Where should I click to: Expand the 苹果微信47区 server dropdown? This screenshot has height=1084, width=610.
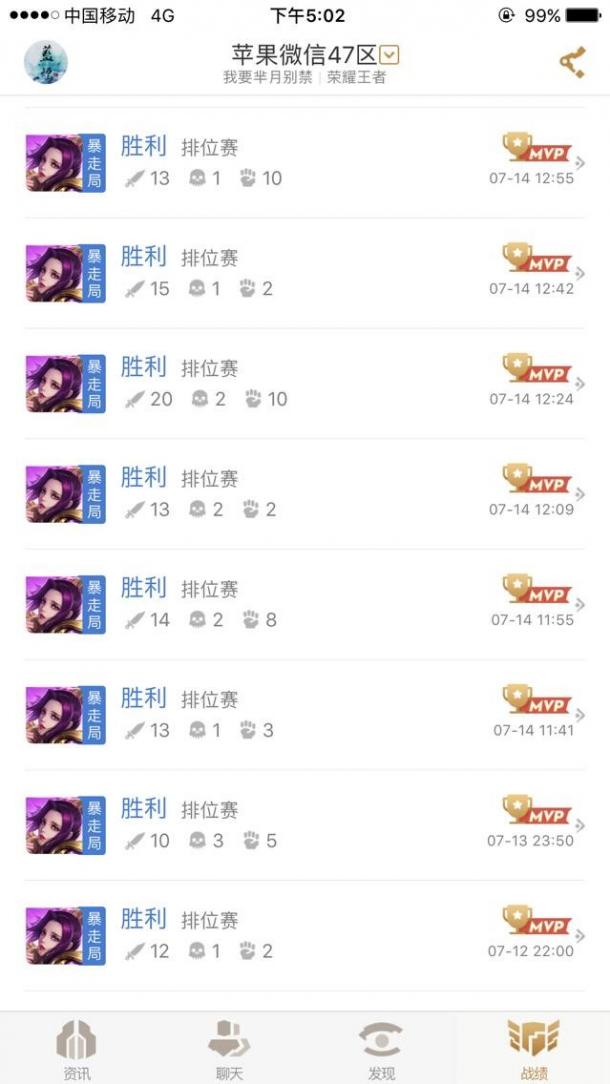point(389,55)
